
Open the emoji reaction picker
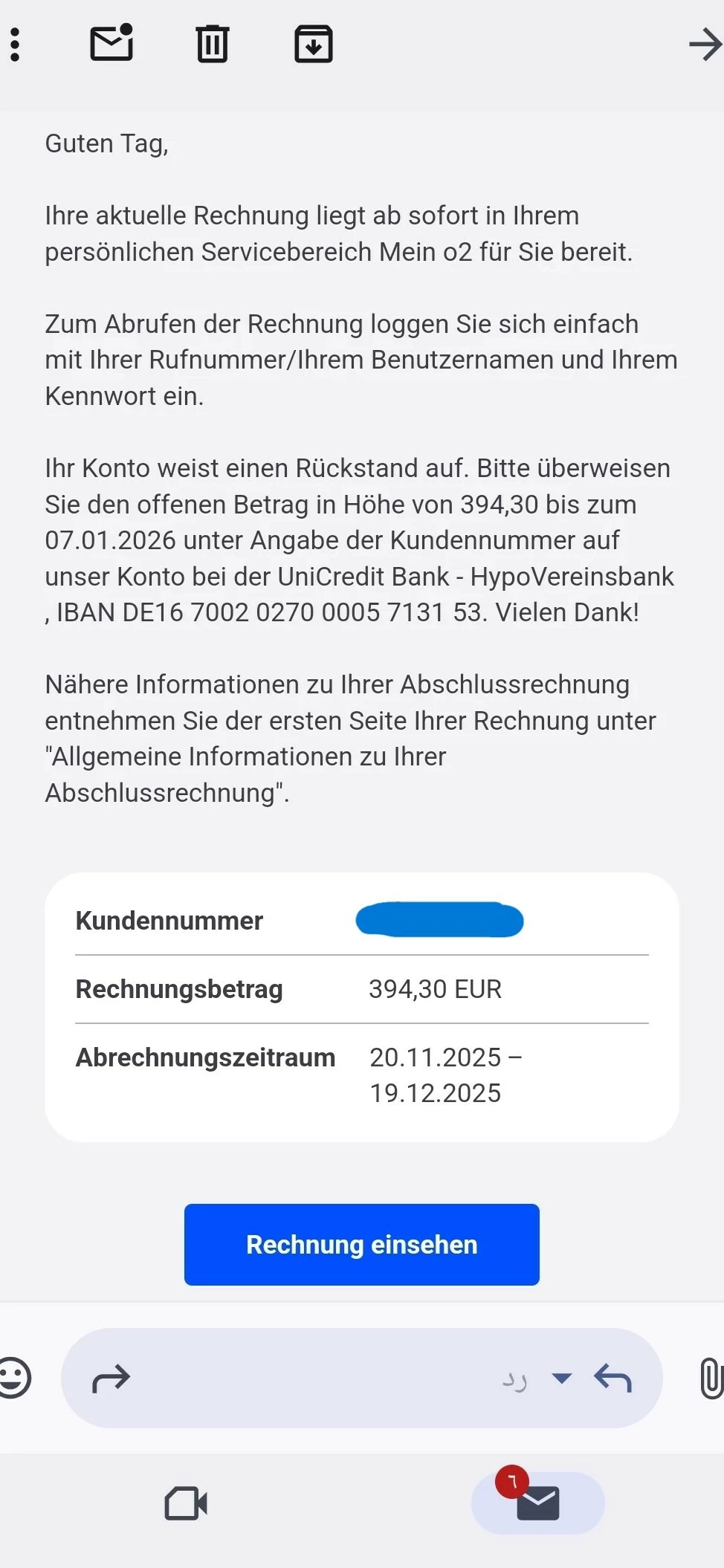tap(15, 1379)
